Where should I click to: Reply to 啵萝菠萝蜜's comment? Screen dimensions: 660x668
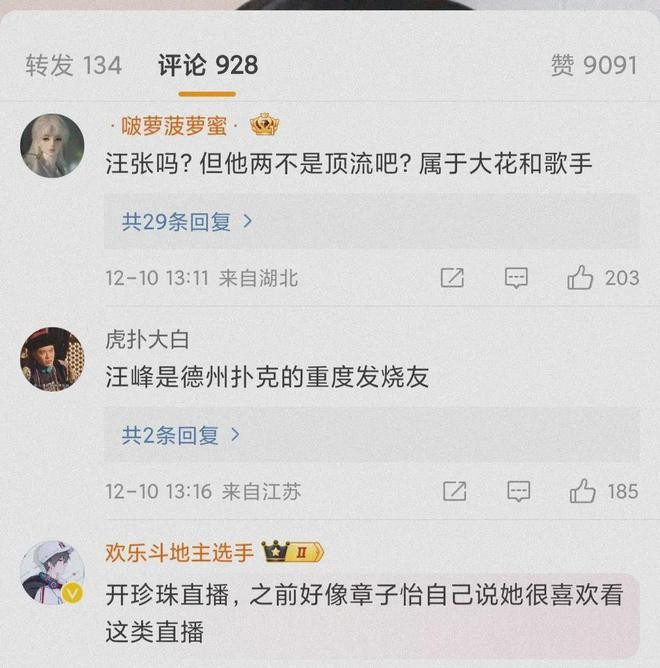coord(516,278)
